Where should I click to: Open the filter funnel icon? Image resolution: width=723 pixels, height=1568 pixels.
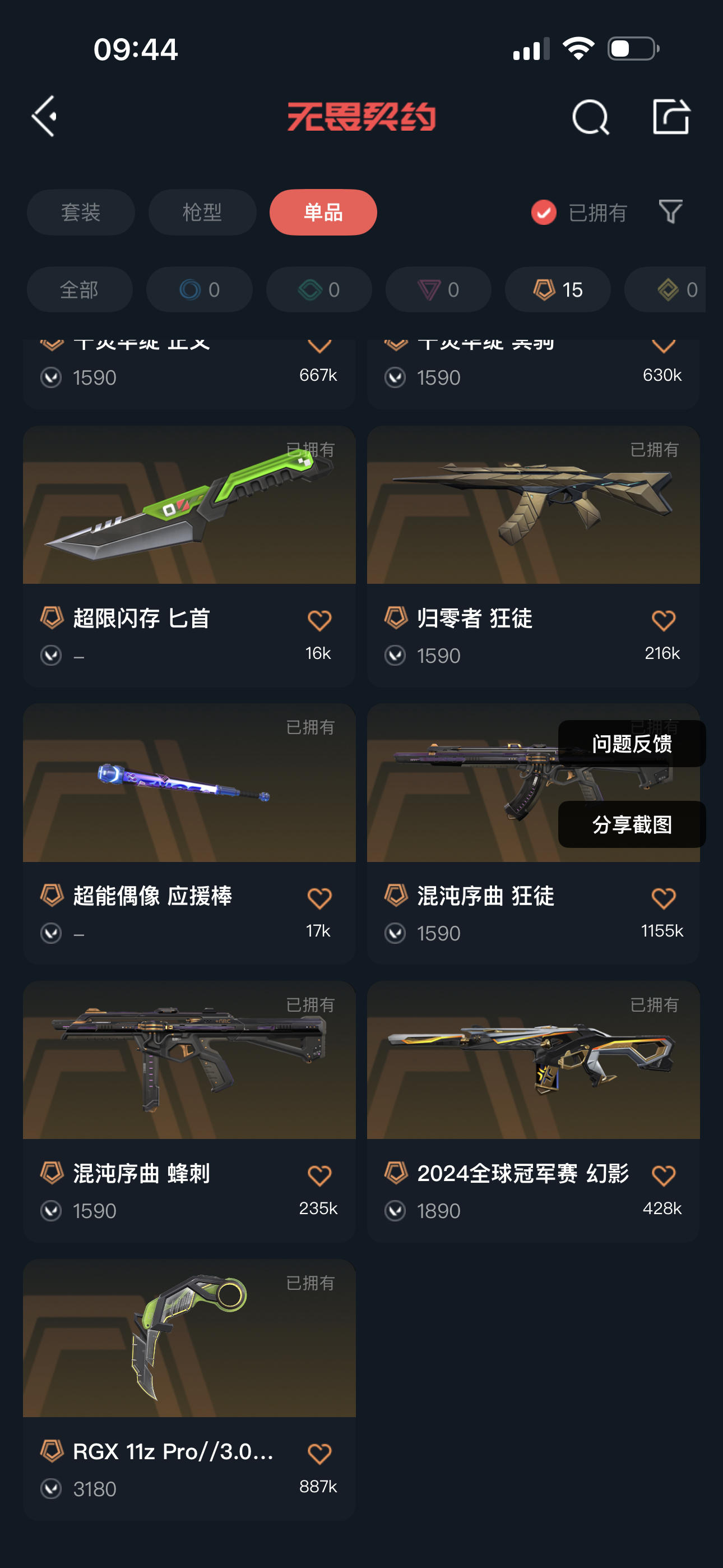[671, 212]
